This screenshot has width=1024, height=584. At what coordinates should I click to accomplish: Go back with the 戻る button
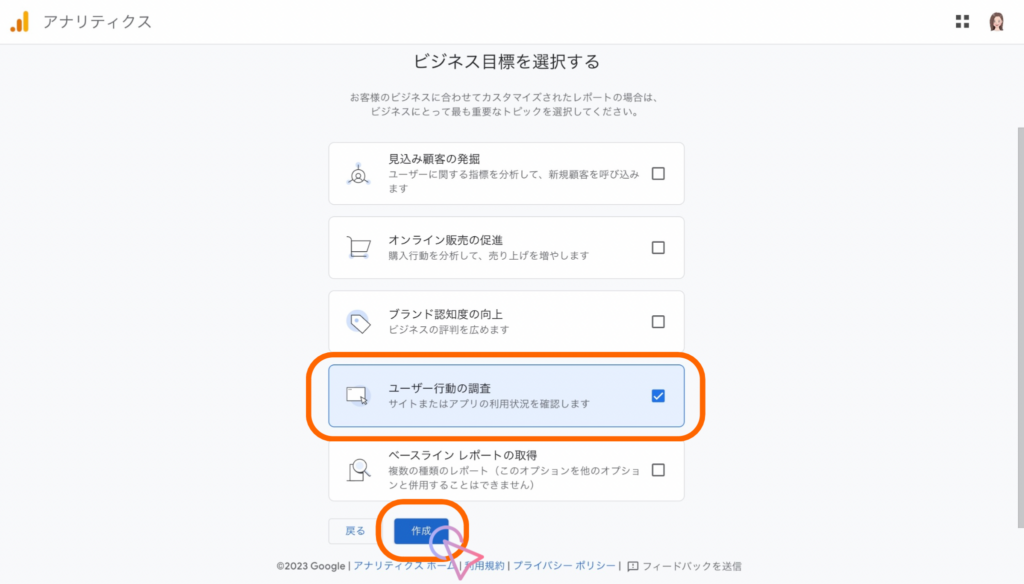click(x=355, y=531)
